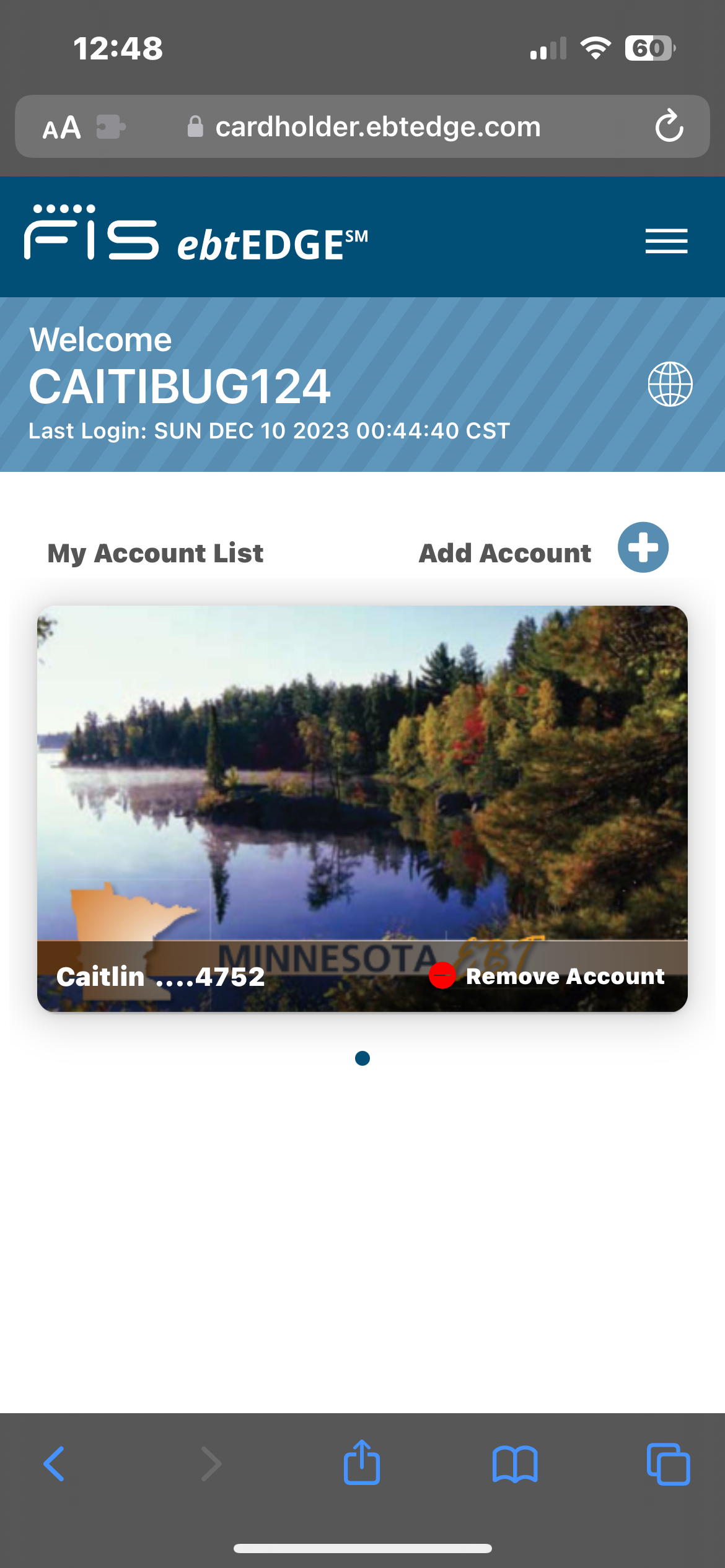
Task: Remove the account ending 4752
Action: click(547, 976)
